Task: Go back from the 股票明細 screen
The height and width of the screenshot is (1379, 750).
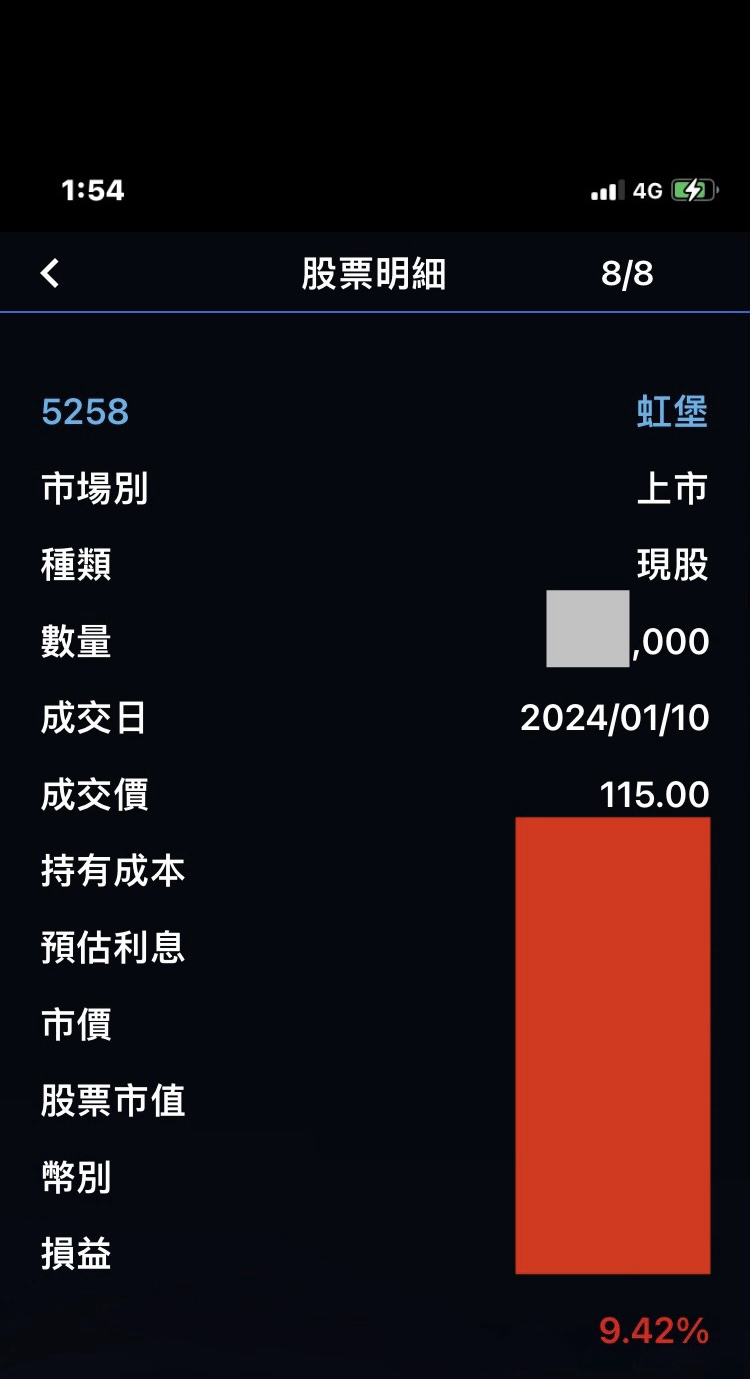Action: 50,273
